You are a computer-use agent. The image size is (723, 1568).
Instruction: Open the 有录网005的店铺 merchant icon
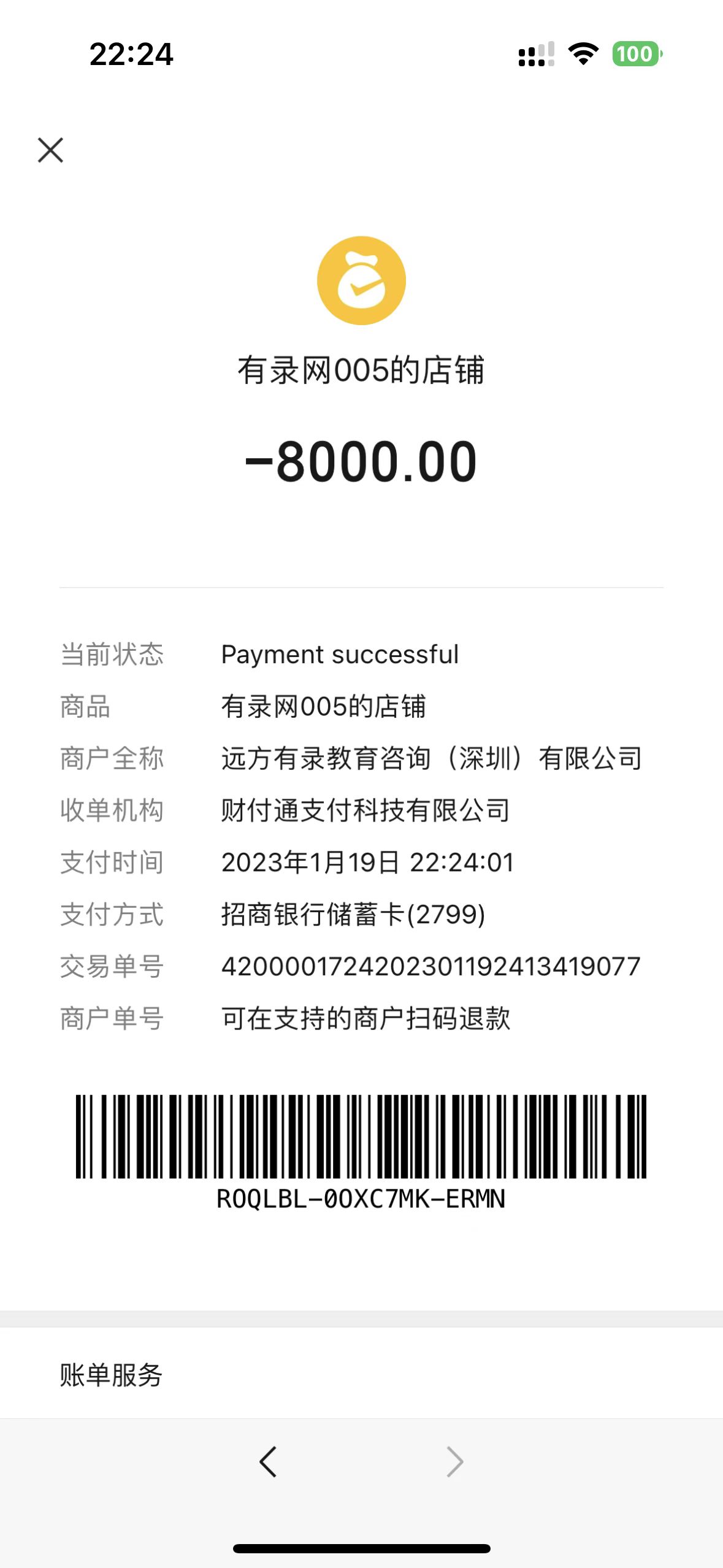tap(361, 281)
